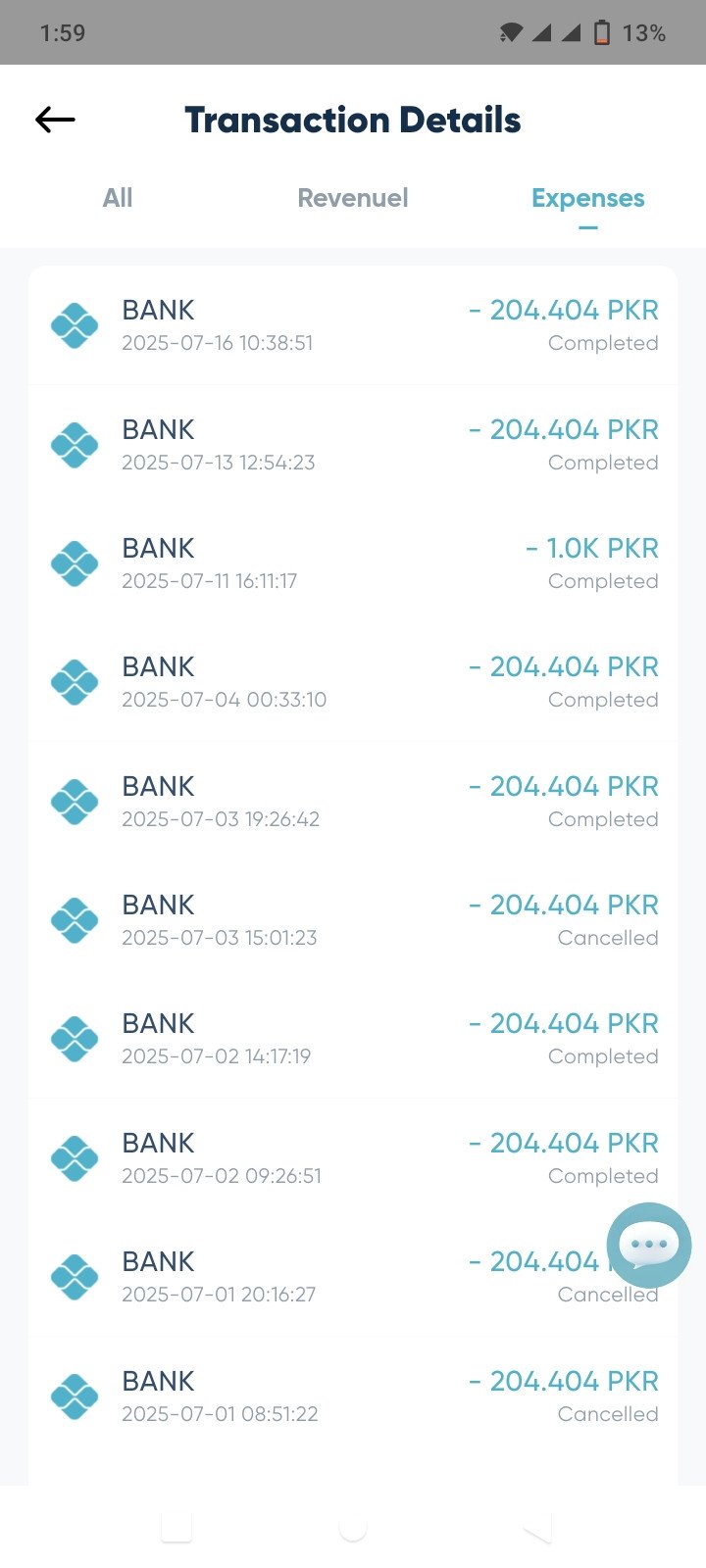Switch to the All tab

click(118, 198)
